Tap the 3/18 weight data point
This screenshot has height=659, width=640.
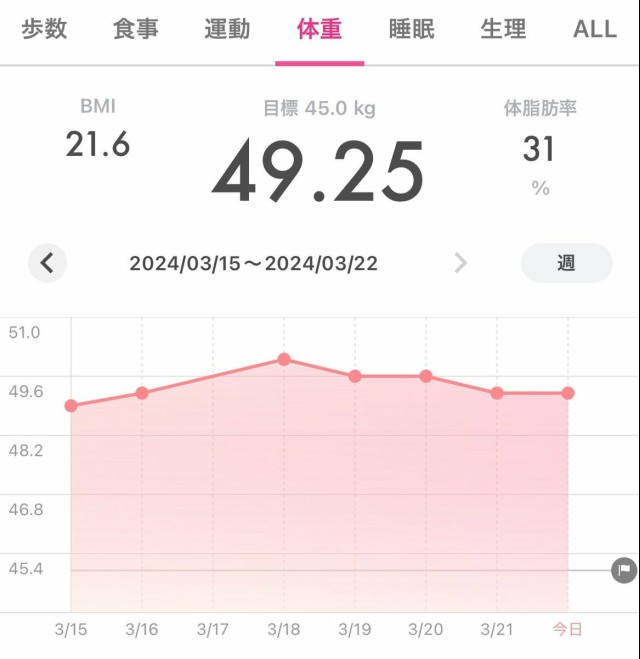pyautogui.click(x=284, y=359)
